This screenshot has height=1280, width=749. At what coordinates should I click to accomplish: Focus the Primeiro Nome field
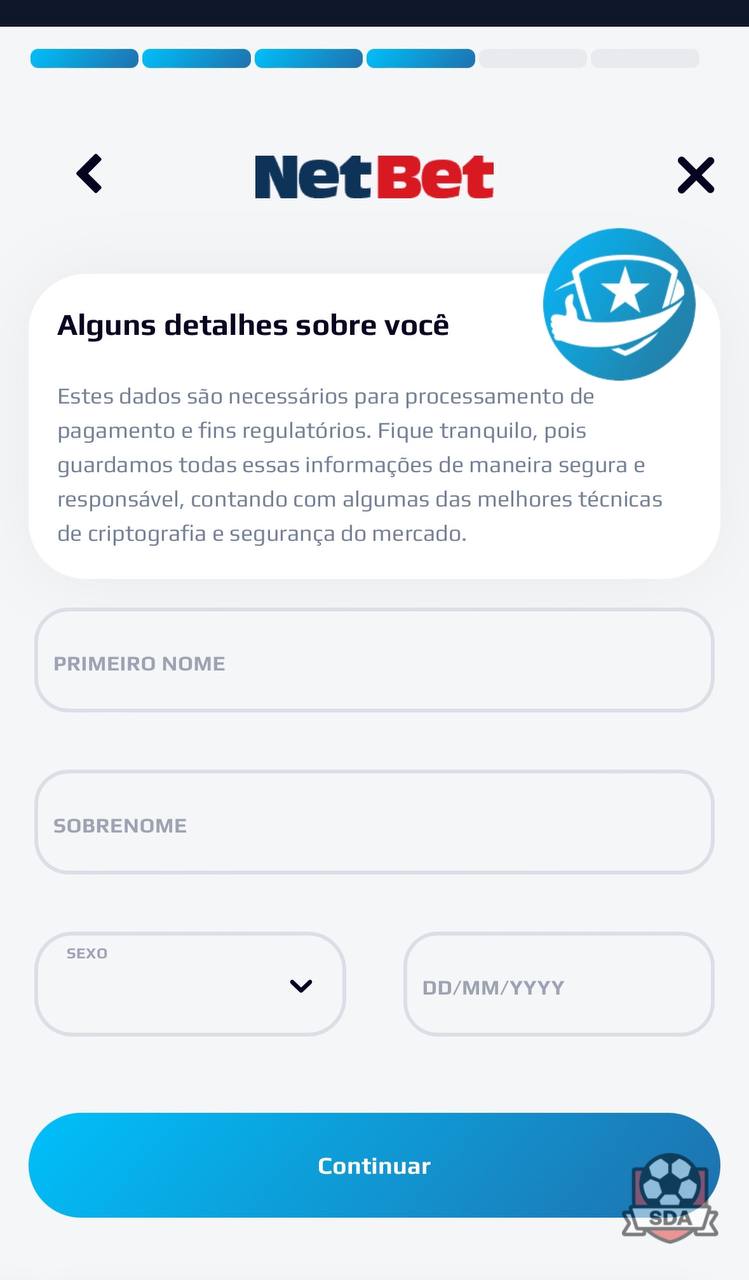point(374,660)
